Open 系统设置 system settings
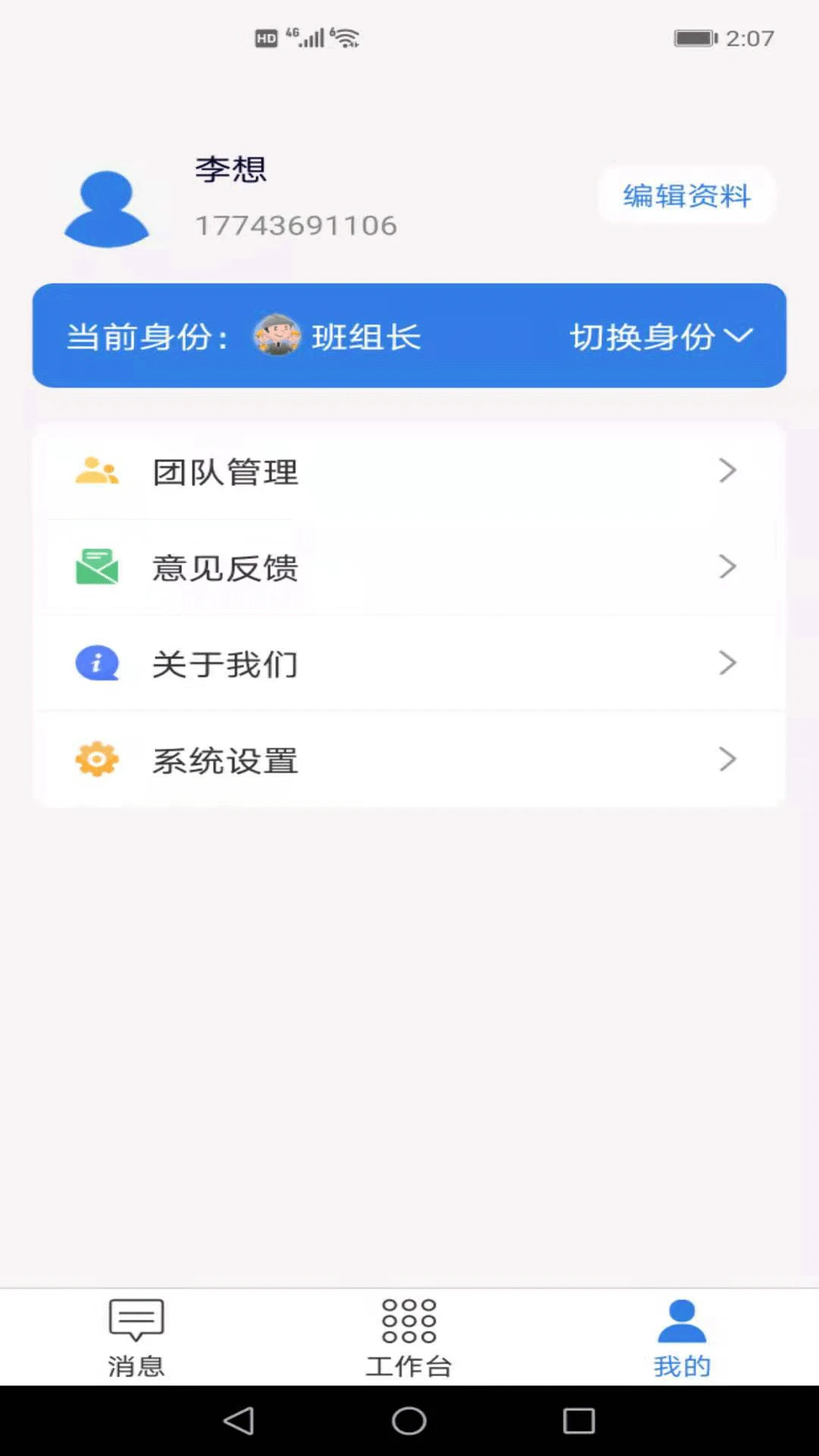 [409, 759]
